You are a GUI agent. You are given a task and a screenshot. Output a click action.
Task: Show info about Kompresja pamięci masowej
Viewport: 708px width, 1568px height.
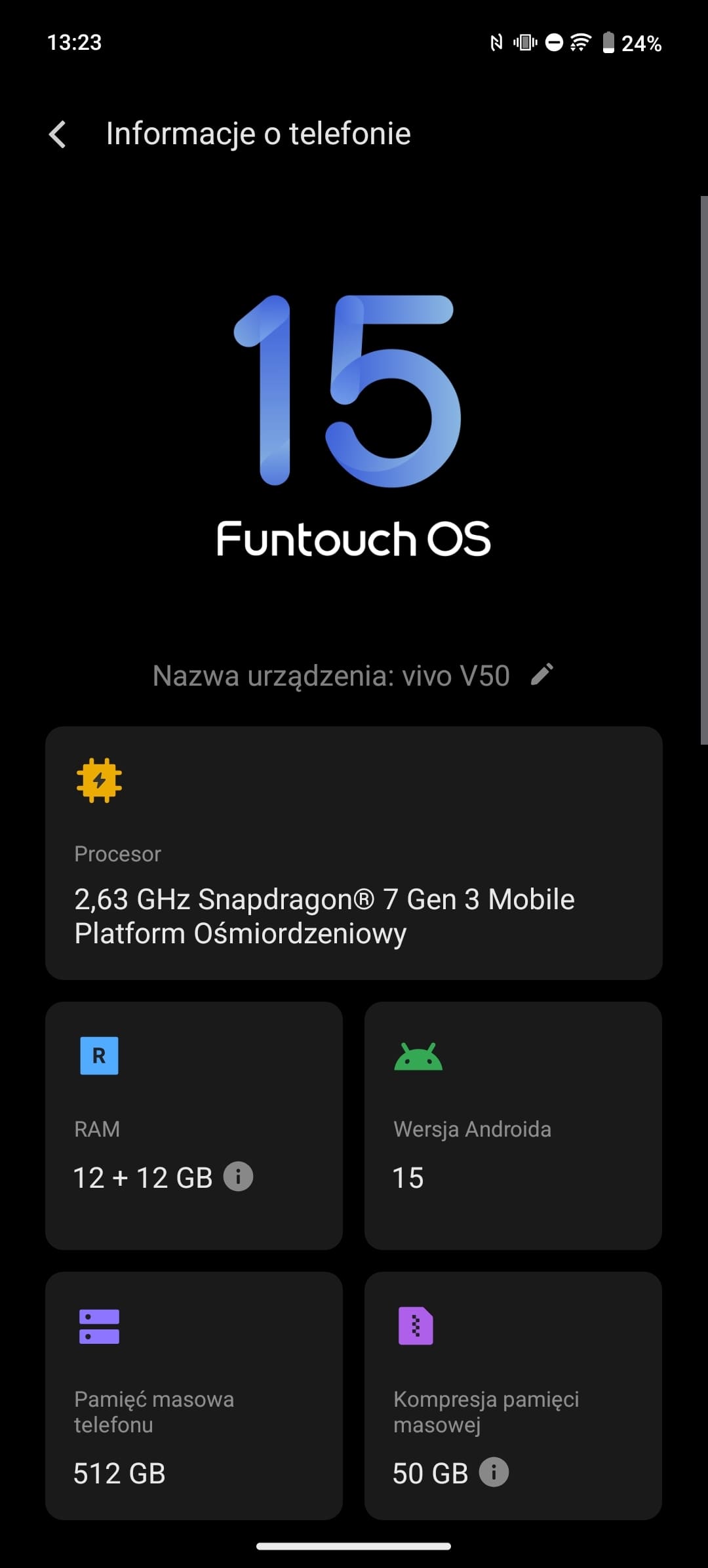[494, 1472]
